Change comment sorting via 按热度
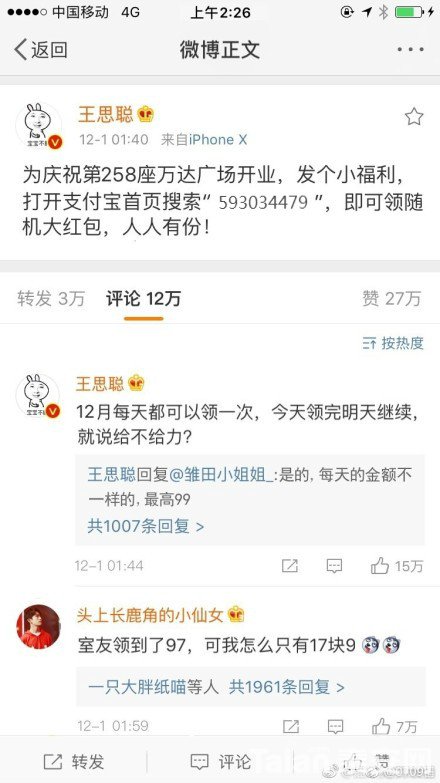The height and width of the screenshot is (783, 440). tap(393, 343)
